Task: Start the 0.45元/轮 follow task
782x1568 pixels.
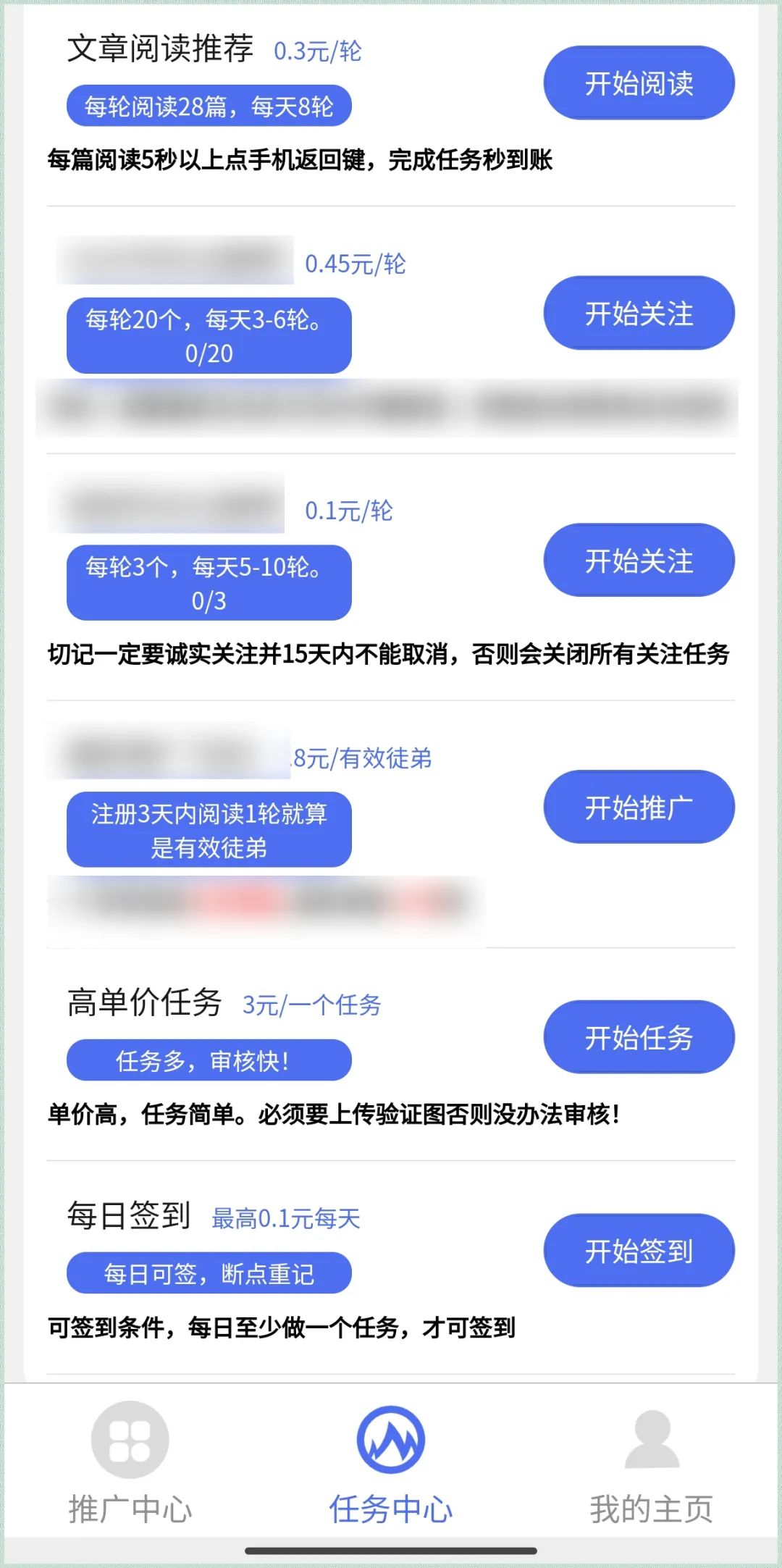Action: tap(639, 314)
